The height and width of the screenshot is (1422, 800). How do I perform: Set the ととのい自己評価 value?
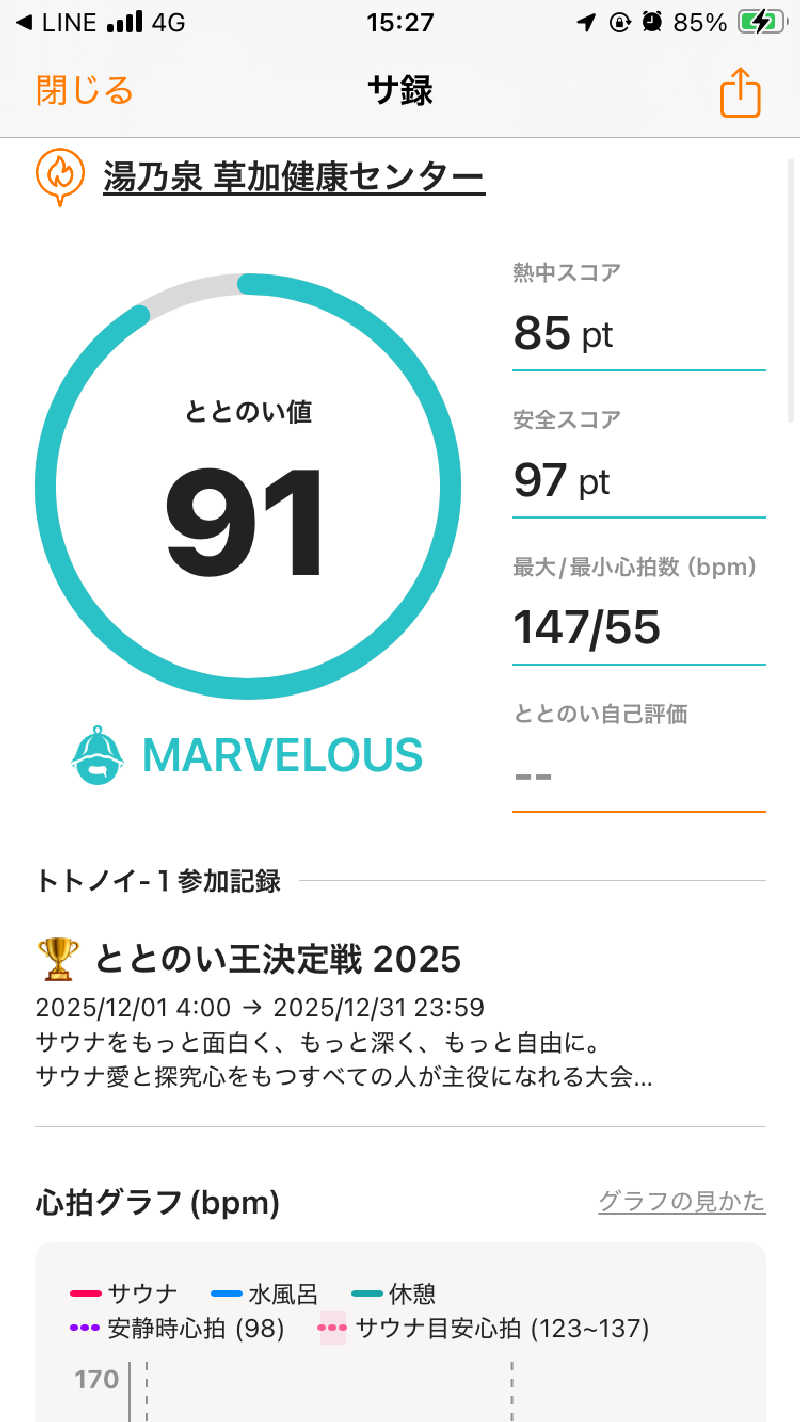point(638,775)
